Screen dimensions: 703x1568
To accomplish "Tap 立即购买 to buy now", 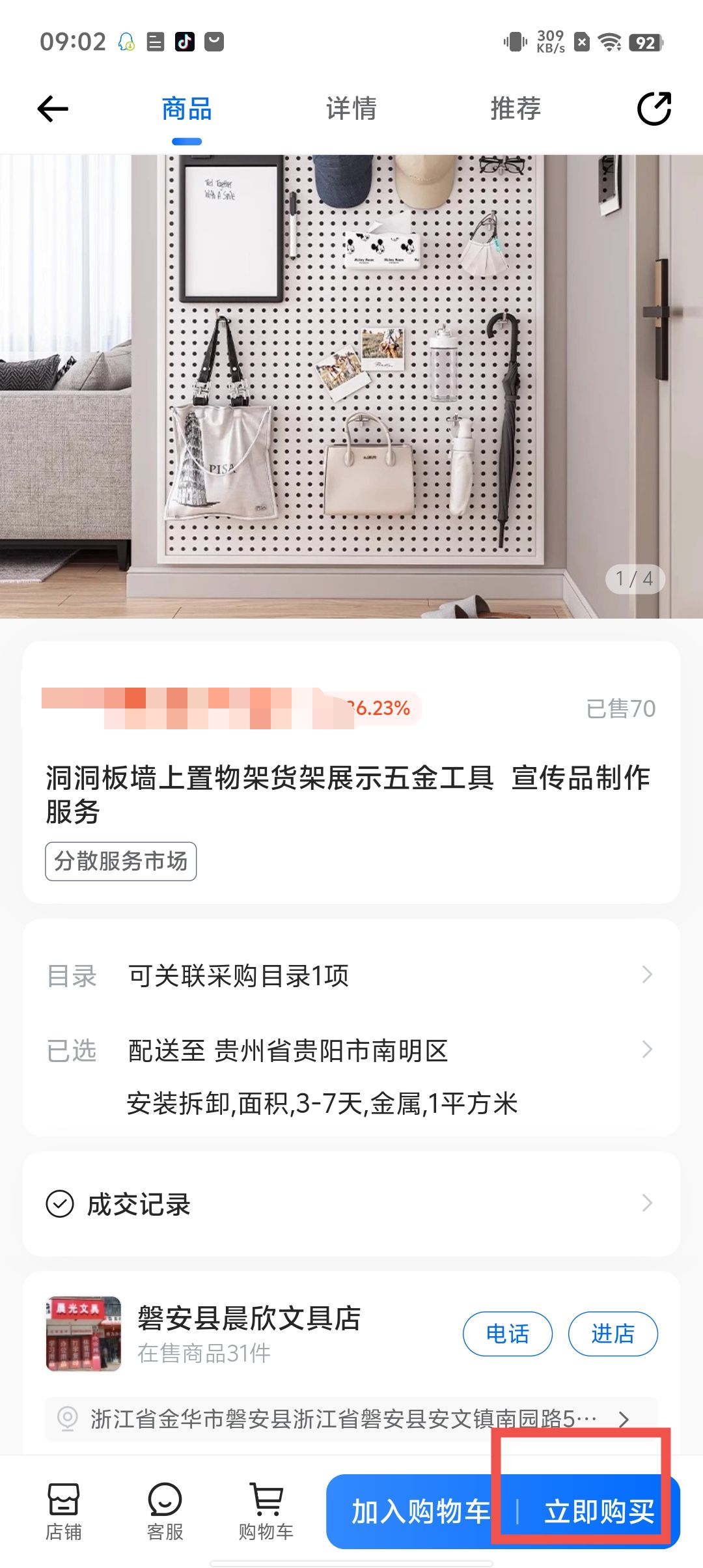I will coord(599,1512).
